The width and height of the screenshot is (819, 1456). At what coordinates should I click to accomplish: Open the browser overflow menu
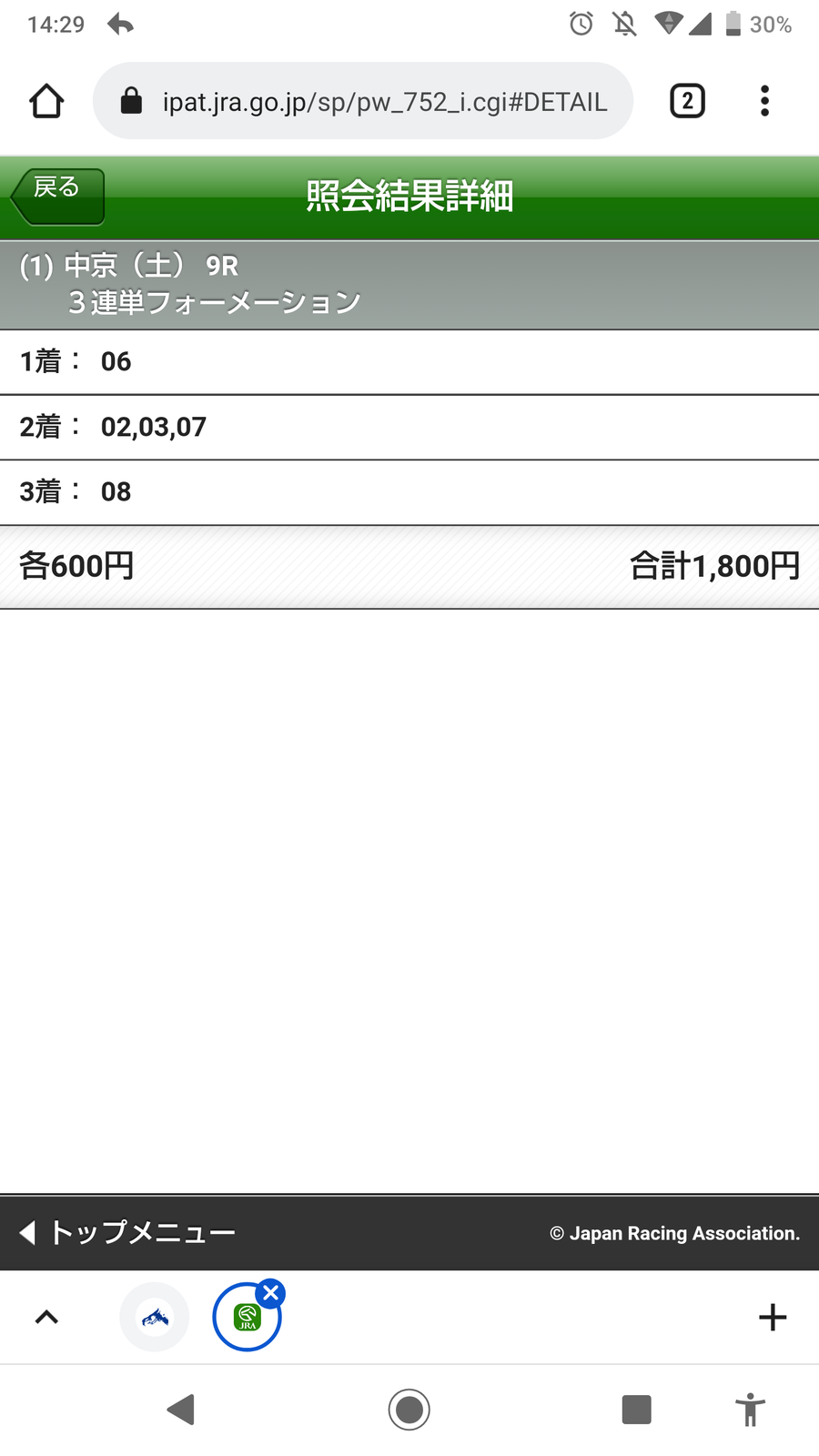pos(764,101)
